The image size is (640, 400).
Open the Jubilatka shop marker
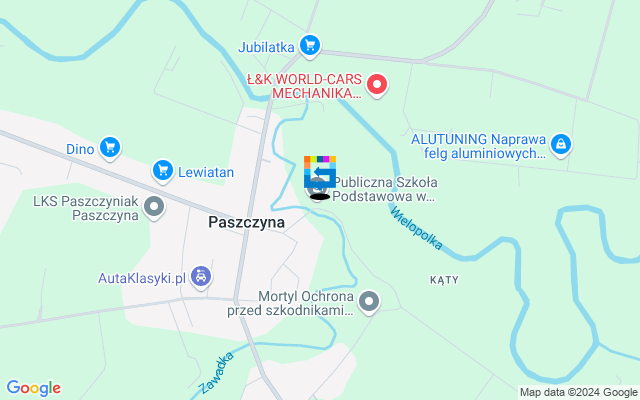coord(309,46)
